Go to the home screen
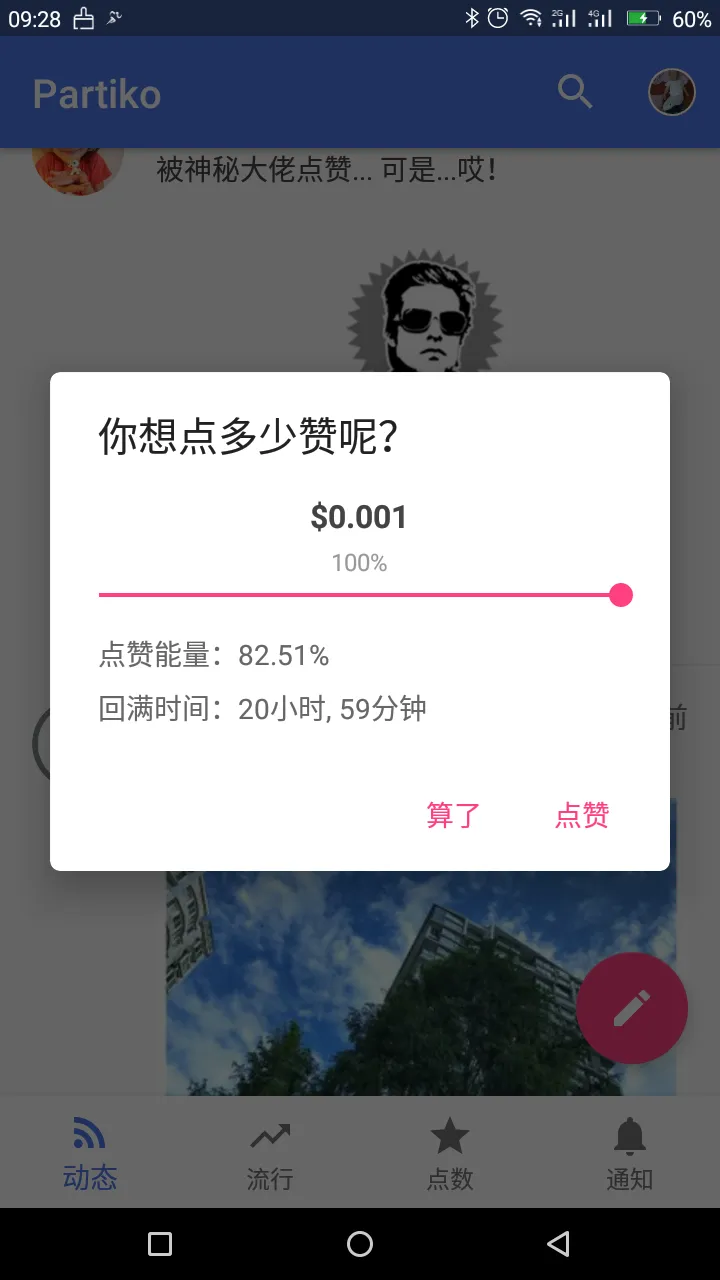720x1280 pixels. click(x=360, y=1244)
